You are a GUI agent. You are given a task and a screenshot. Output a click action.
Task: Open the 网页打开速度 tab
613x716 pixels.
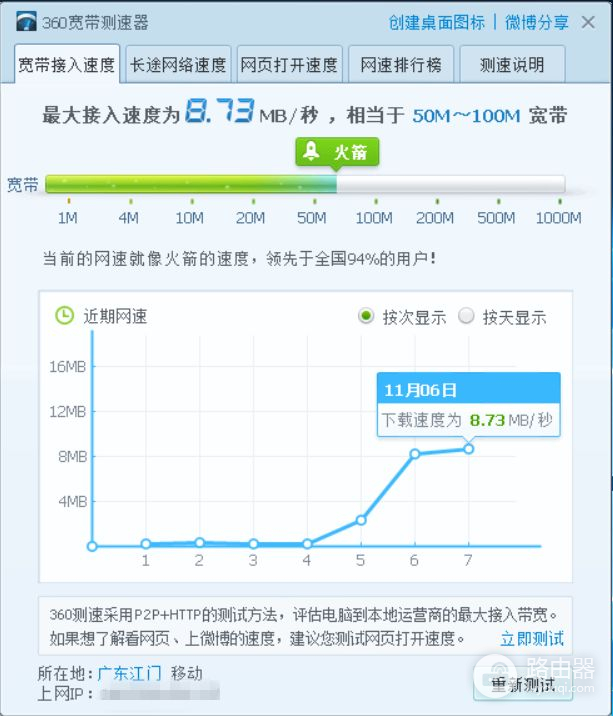[289, 65]
